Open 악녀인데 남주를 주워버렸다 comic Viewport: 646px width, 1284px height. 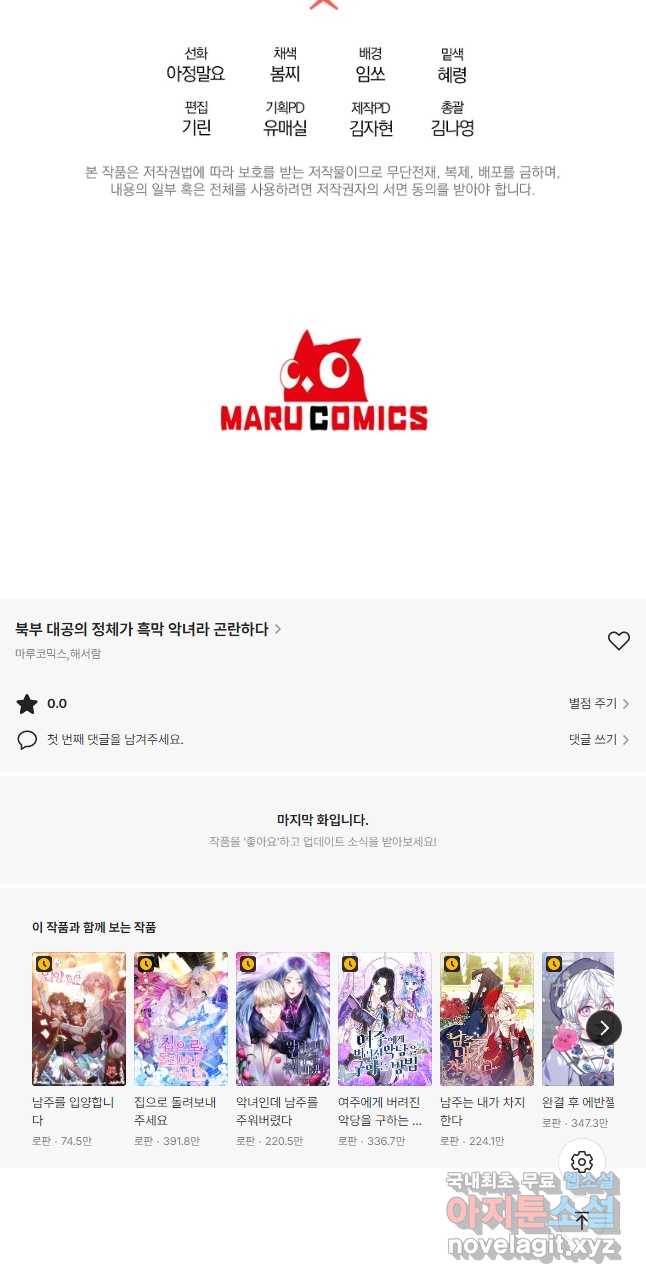click(283, 1019)
